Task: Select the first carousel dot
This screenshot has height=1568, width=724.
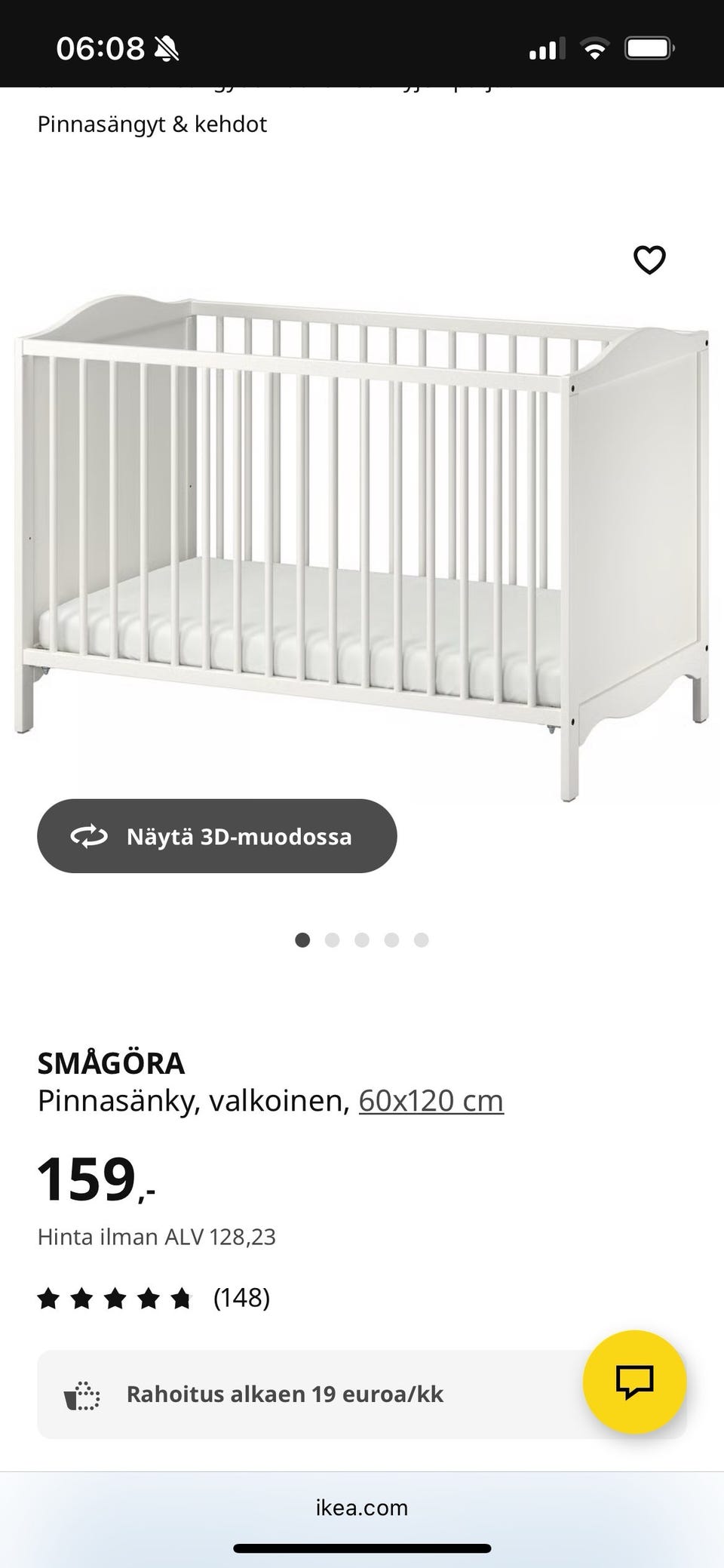Action: 302,940
